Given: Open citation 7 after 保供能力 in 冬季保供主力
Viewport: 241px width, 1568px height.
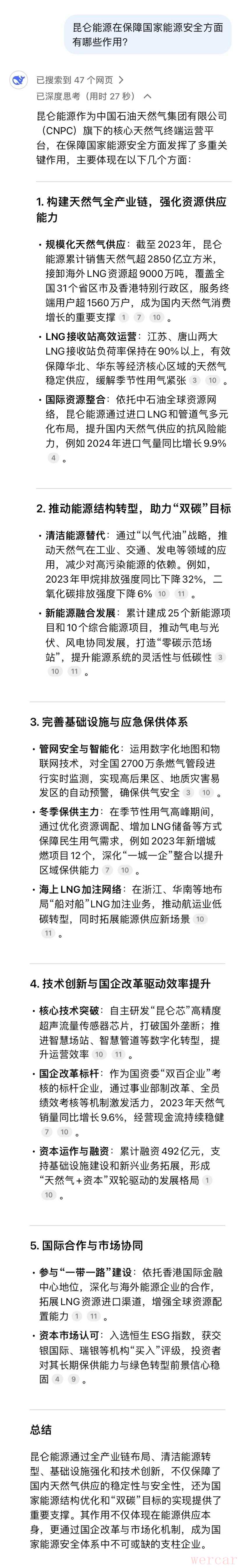Looking at the screenshot, I should (107, 870).
